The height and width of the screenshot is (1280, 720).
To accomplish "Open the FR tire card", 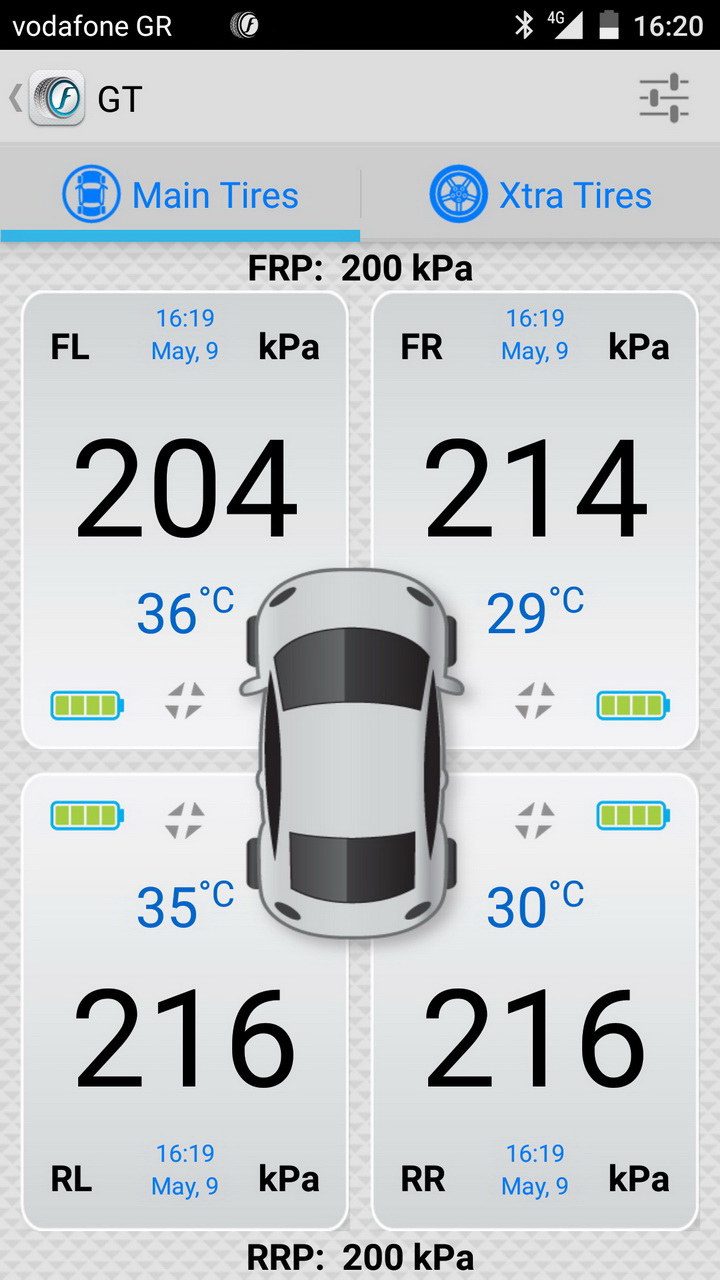I will pyautogui.click(x=535, y=520).
